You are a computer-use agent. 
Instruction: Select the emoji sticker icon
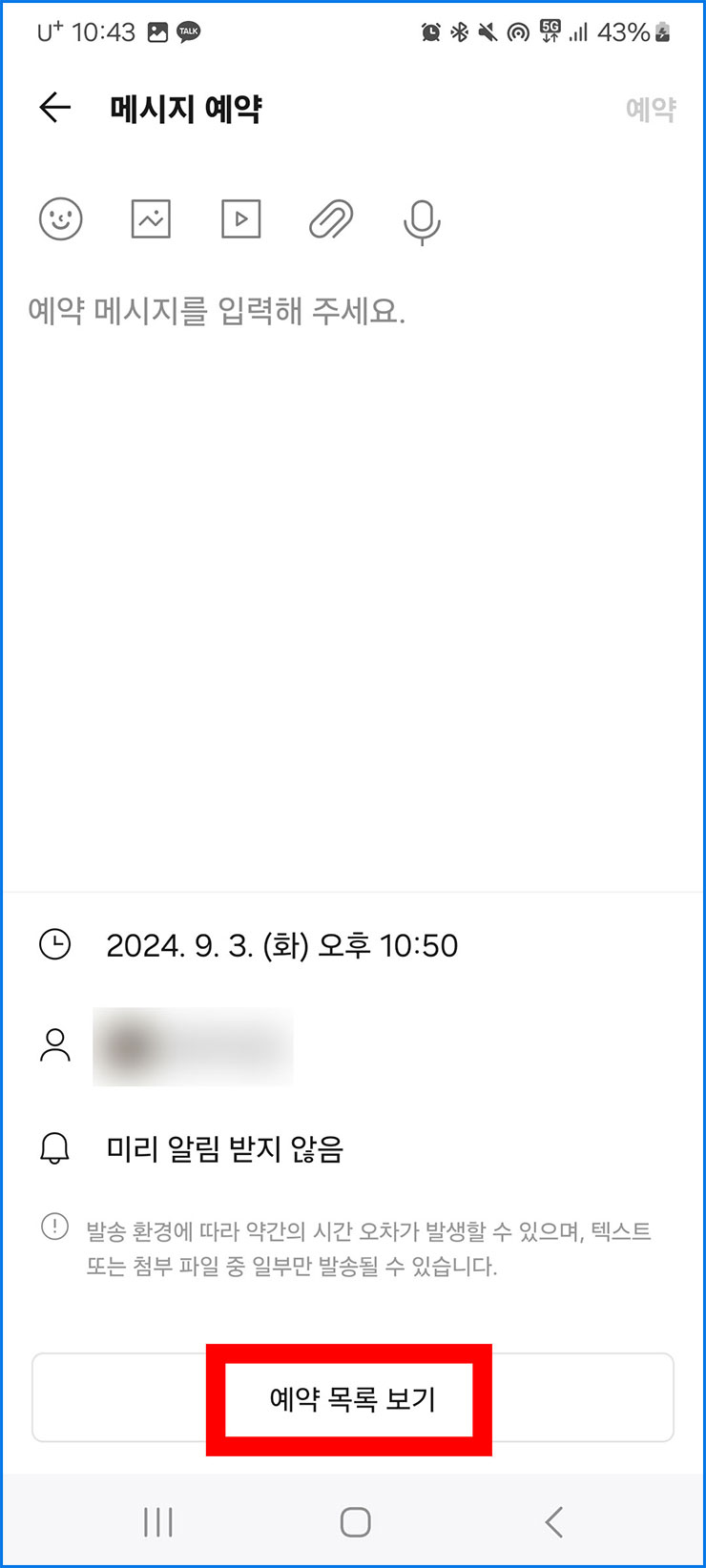[x=60, y=218]
